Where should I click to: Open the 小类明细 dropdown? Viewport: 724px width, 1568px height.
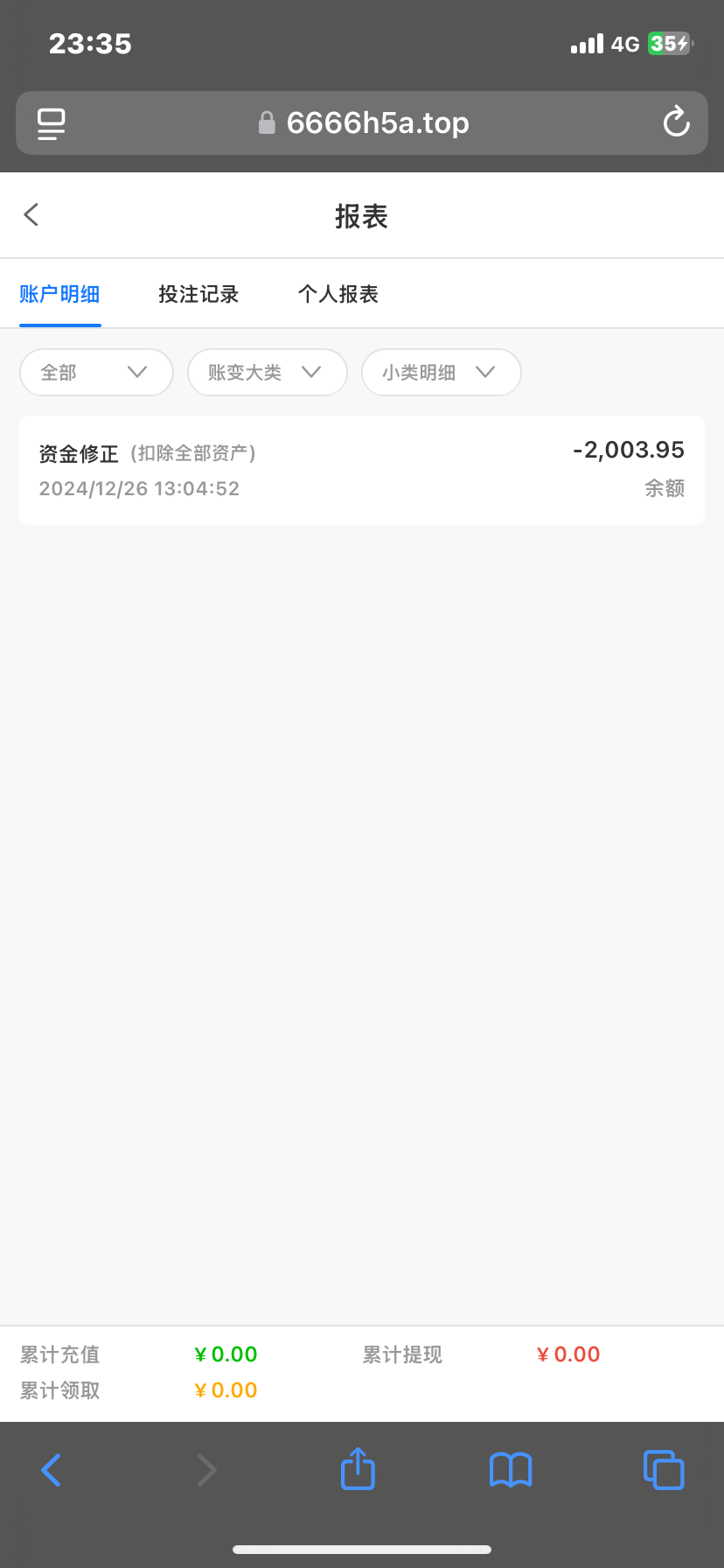click(x=441, y=373)
